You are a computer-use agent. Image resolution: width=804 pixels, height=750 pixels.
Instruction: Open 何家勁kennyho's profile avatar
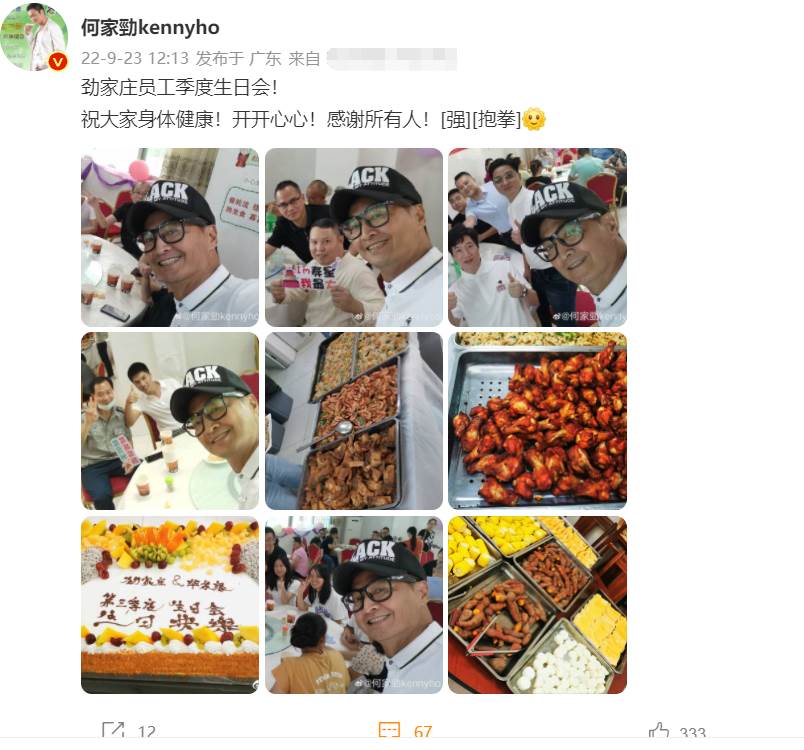click(34, 37)
